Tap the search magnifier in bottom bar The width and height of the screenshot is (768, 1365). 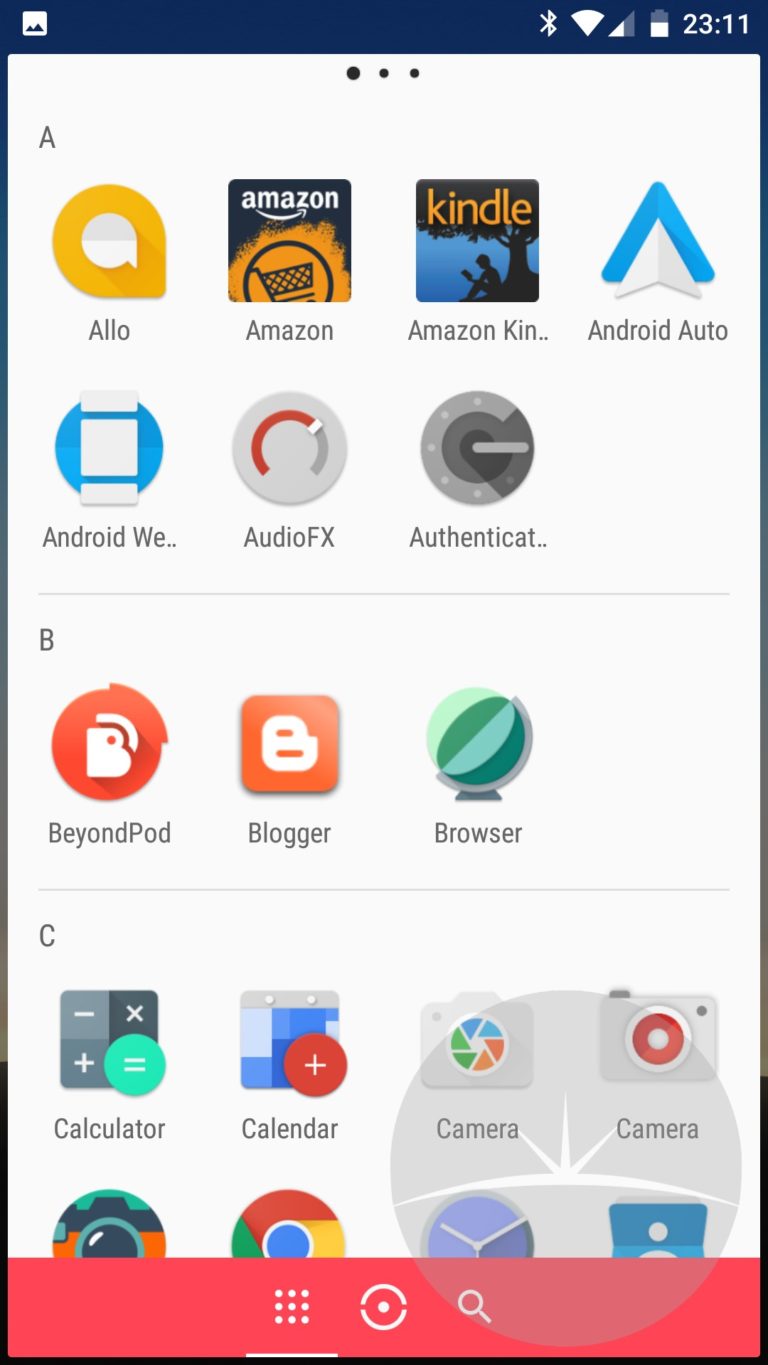pyautogui.click(x=474, y=1307)
